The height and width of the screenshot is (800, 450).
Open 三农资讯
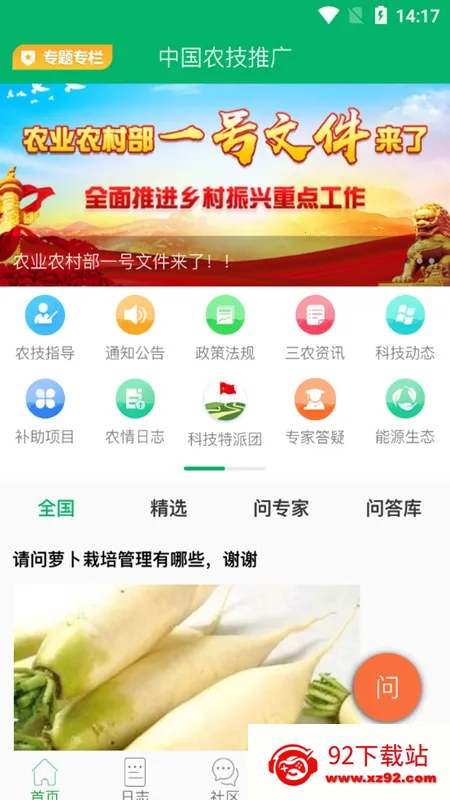pos(315,328)
